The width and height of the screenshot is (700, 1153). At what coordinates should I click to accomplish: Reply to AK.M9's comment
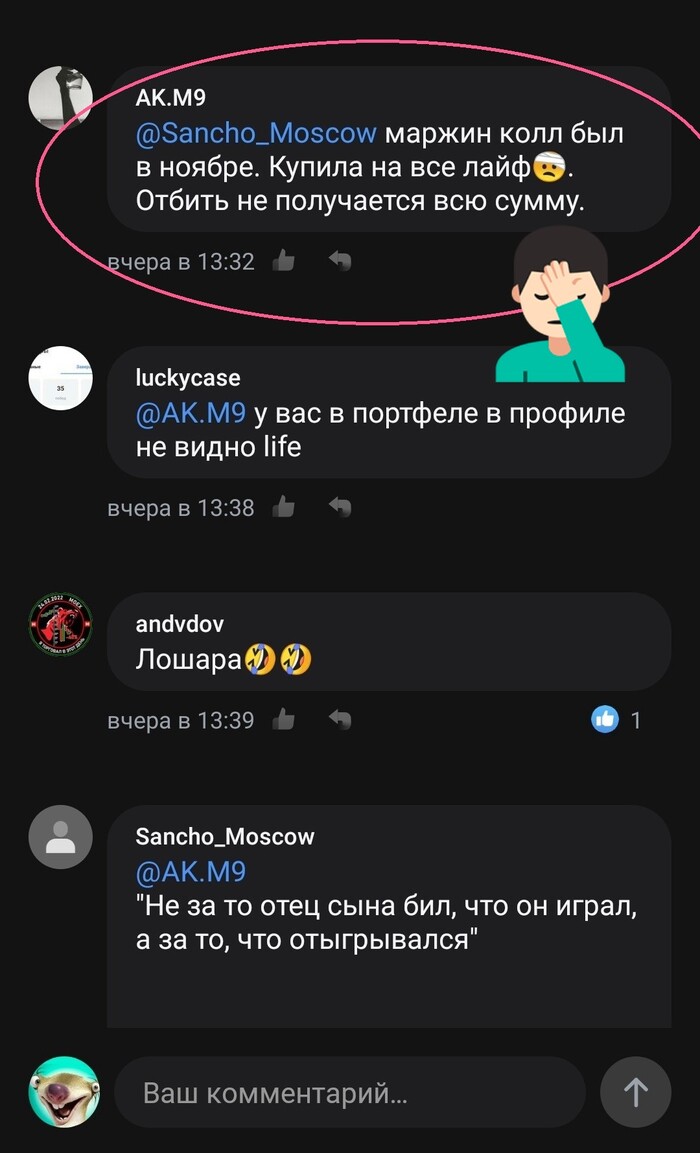[340, 262]
